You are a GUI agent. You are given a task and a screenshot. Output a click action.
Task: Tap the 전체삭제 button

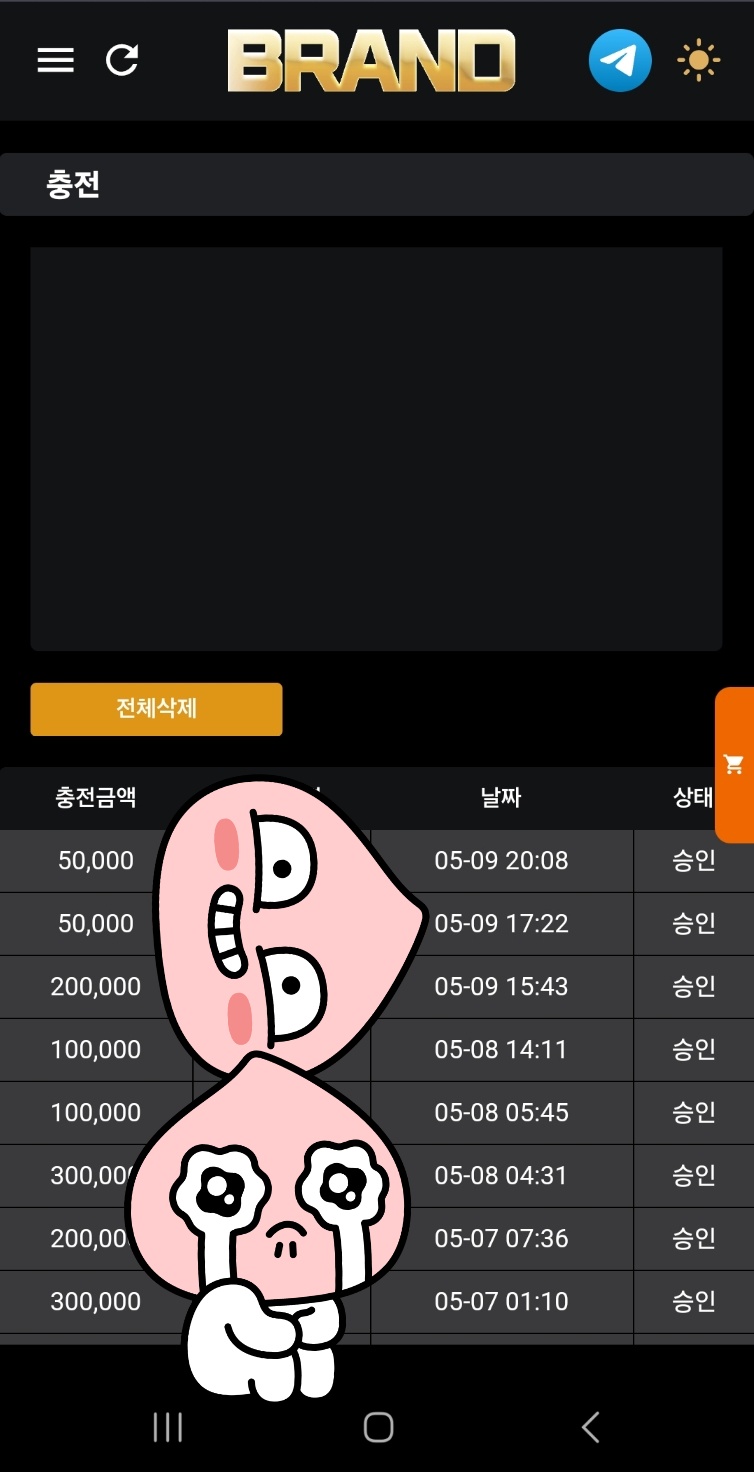click(156, 709)
